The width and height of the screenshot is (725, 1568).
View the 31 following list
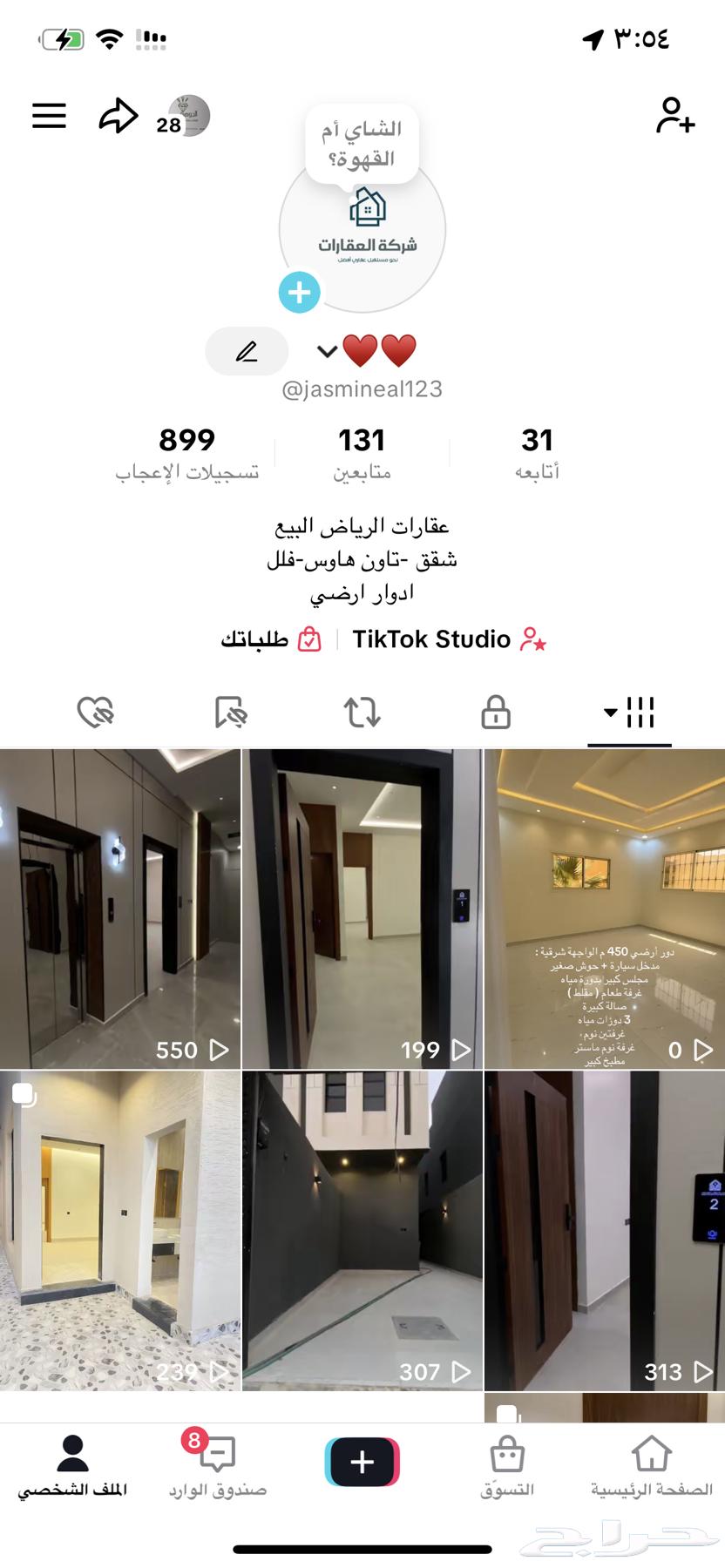tap(537, 452)
